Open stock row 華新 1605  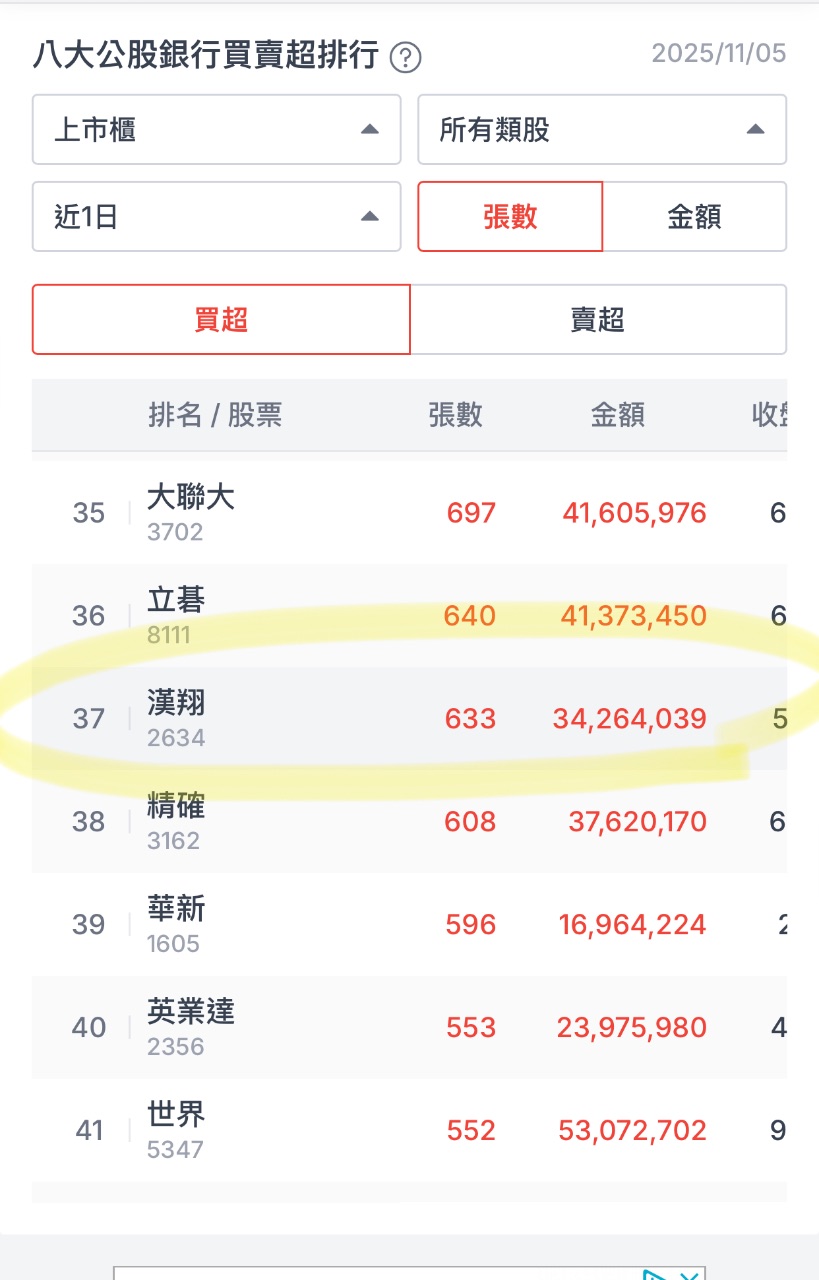click(x=409, y=925)
